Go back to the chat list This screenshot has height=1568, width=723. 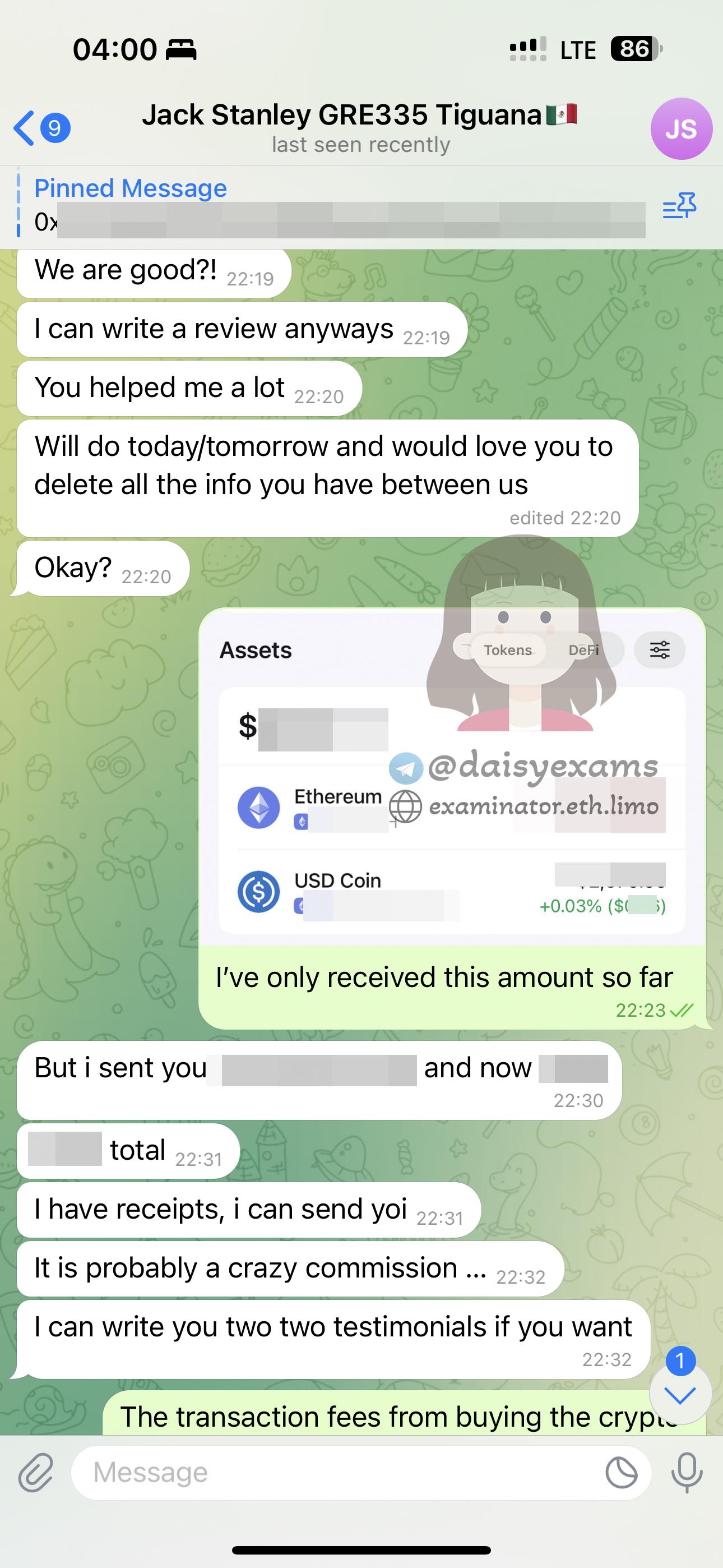click(40, 128)
